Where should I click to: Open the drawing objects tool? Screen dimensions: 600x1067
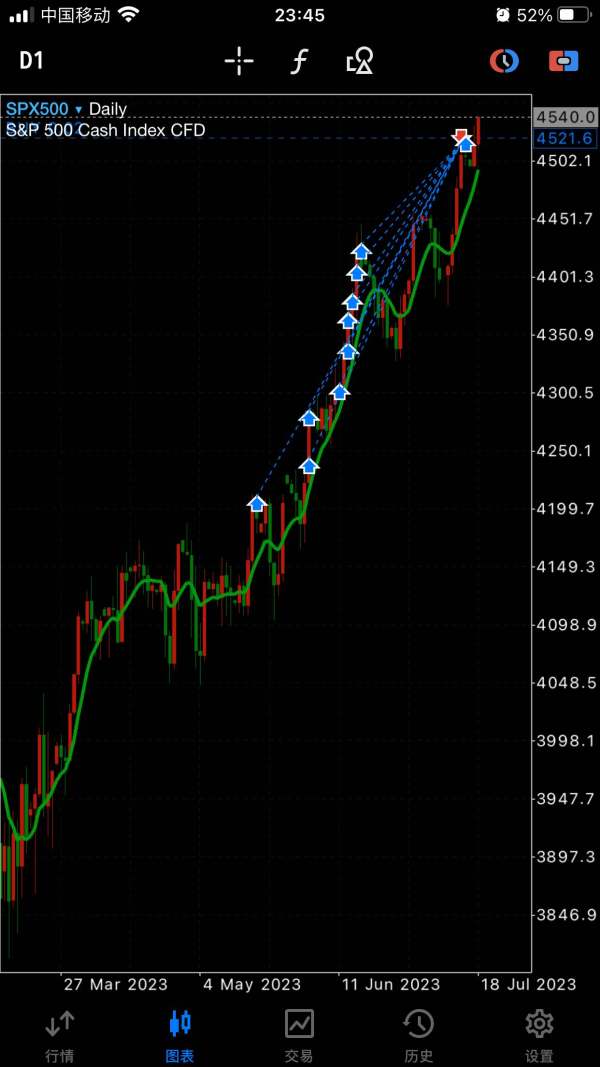click(359, 61)
